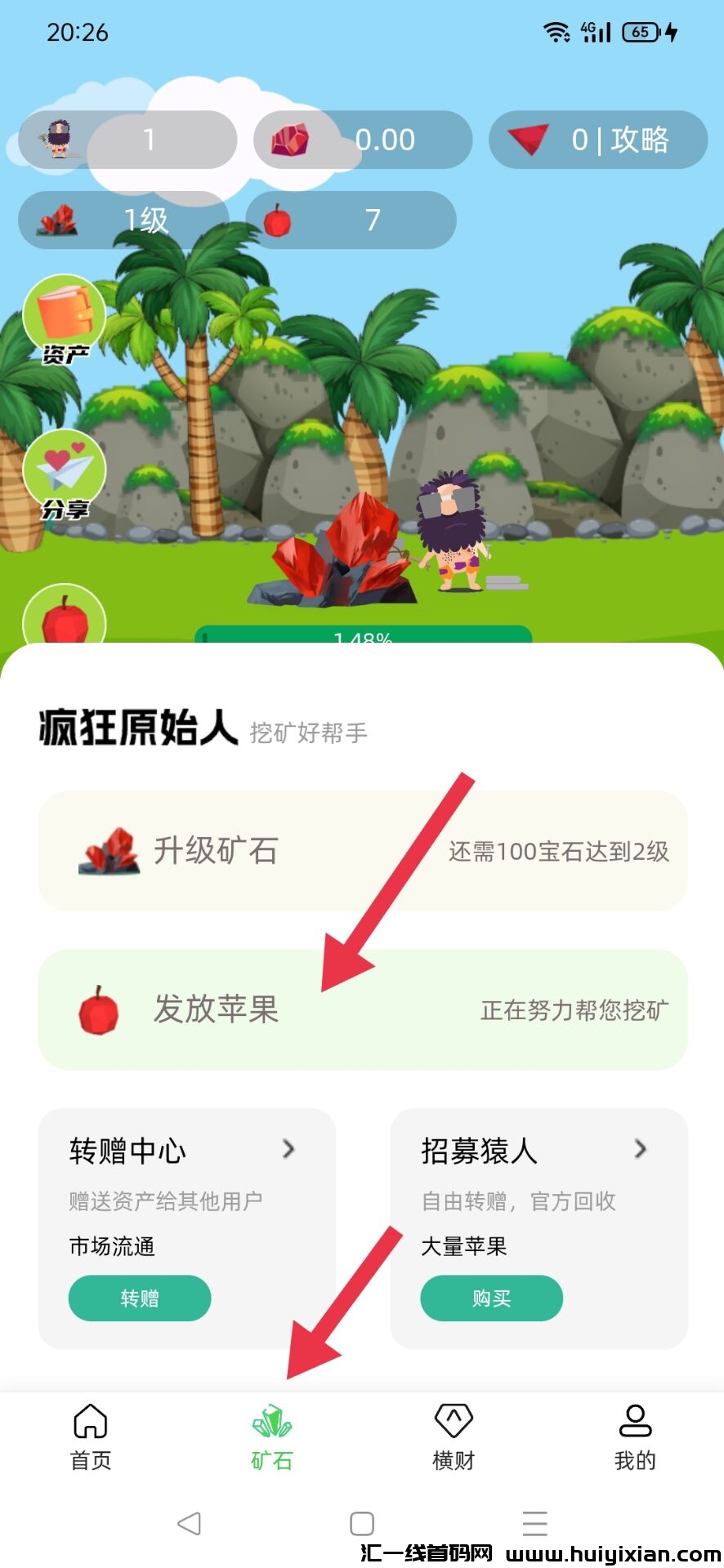
Task: Open the 攻略 guide pill
Action: 598,140
